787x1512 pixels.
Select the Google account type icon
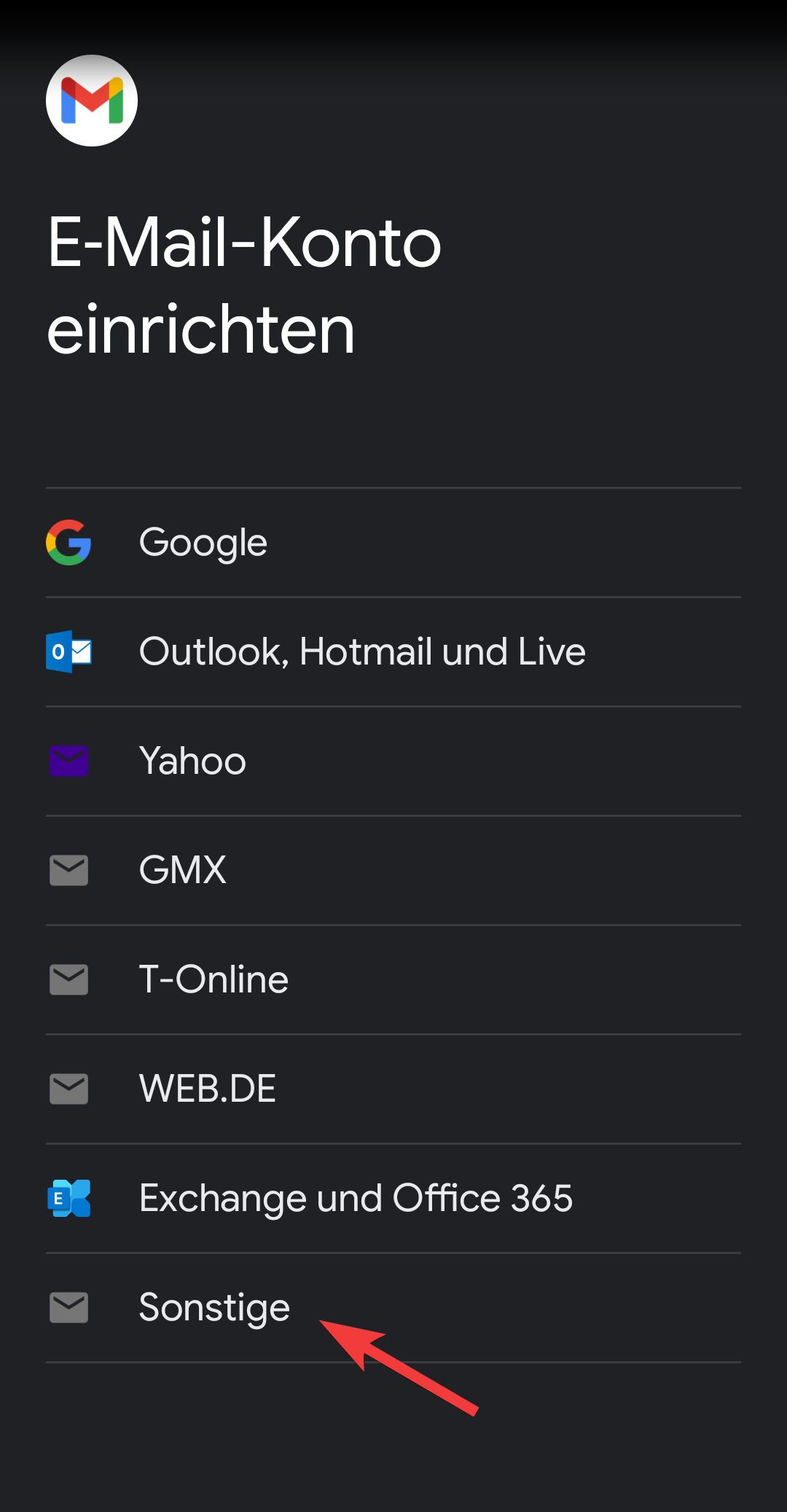point(69,542)
